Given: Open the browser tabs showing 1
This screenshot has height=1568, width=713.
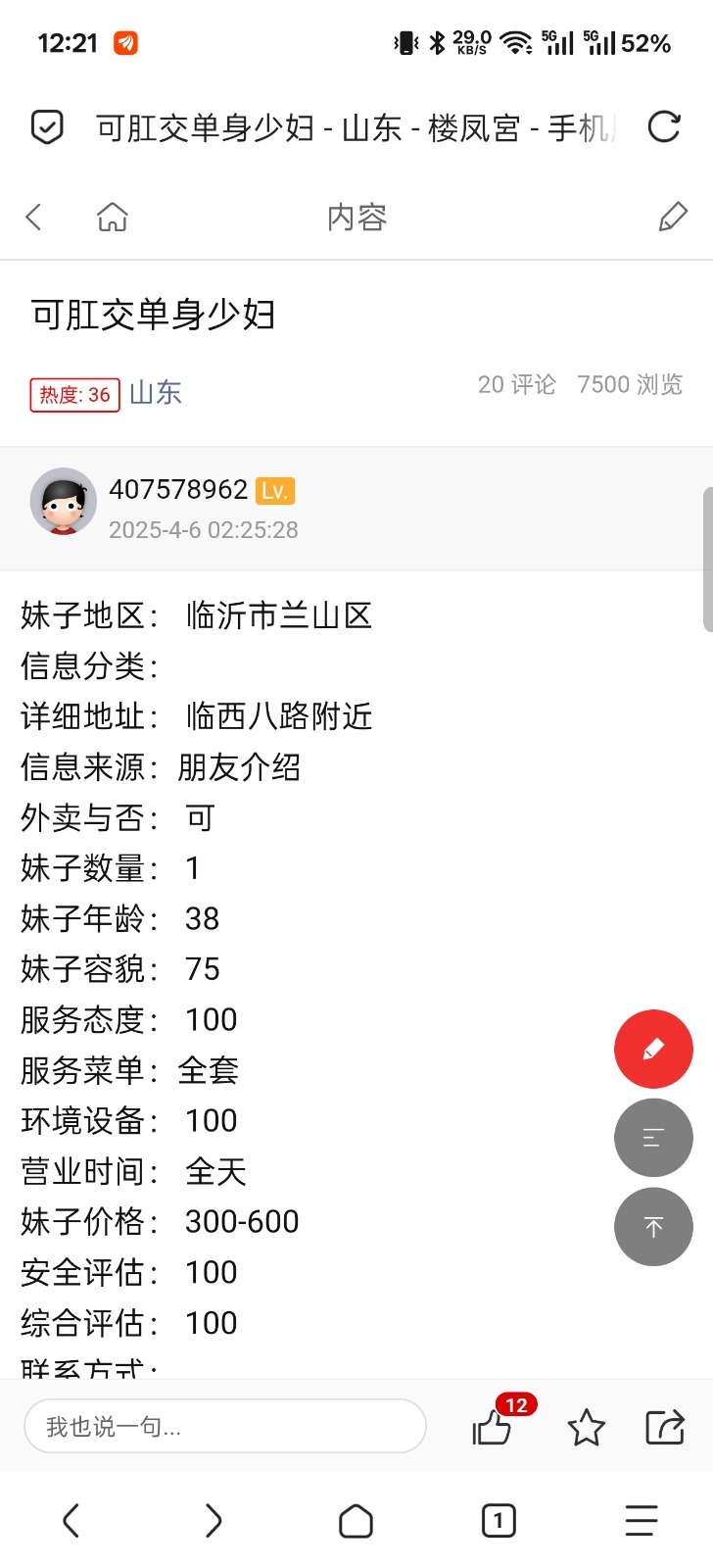Looking at the screenshot, I should point(499,1521).
